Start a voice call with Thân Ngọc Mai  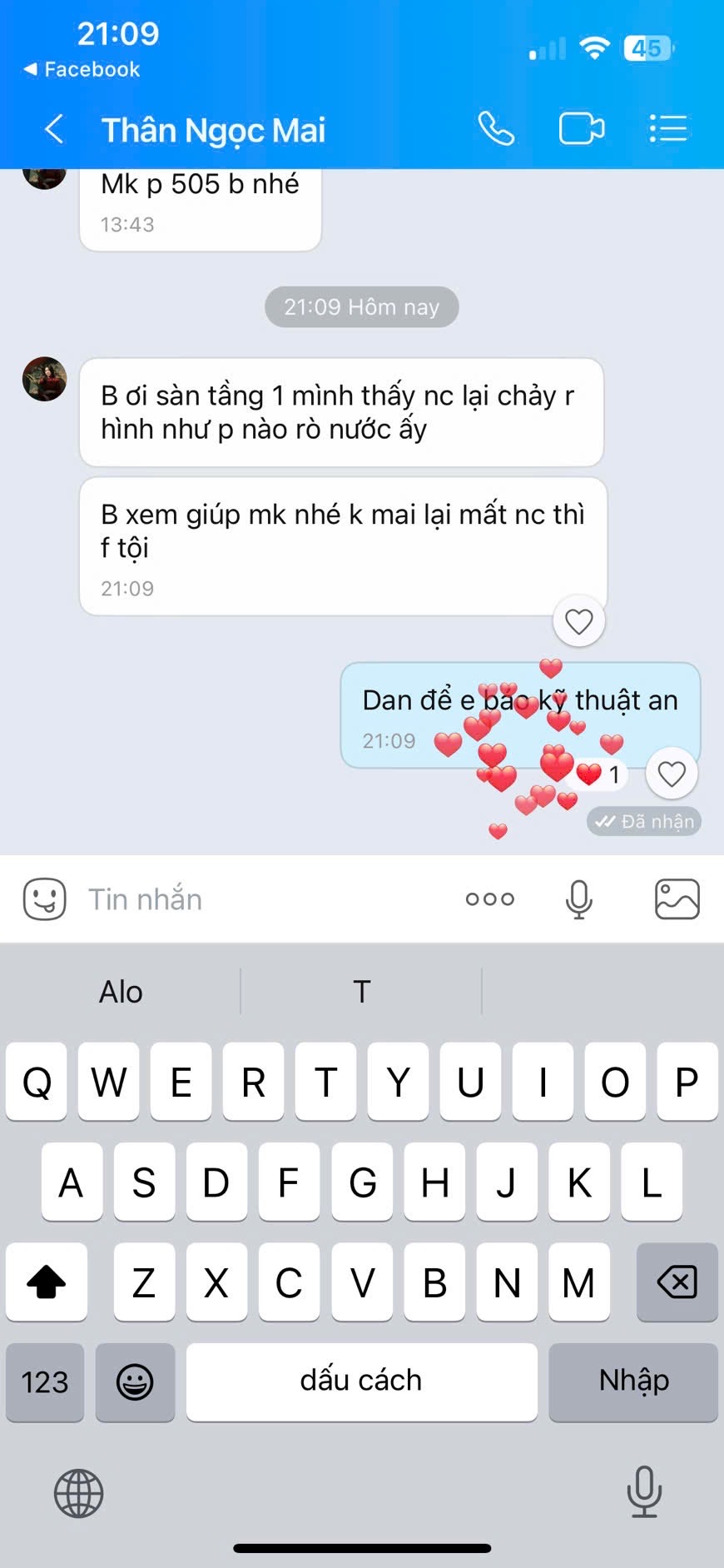coord(496,129)
